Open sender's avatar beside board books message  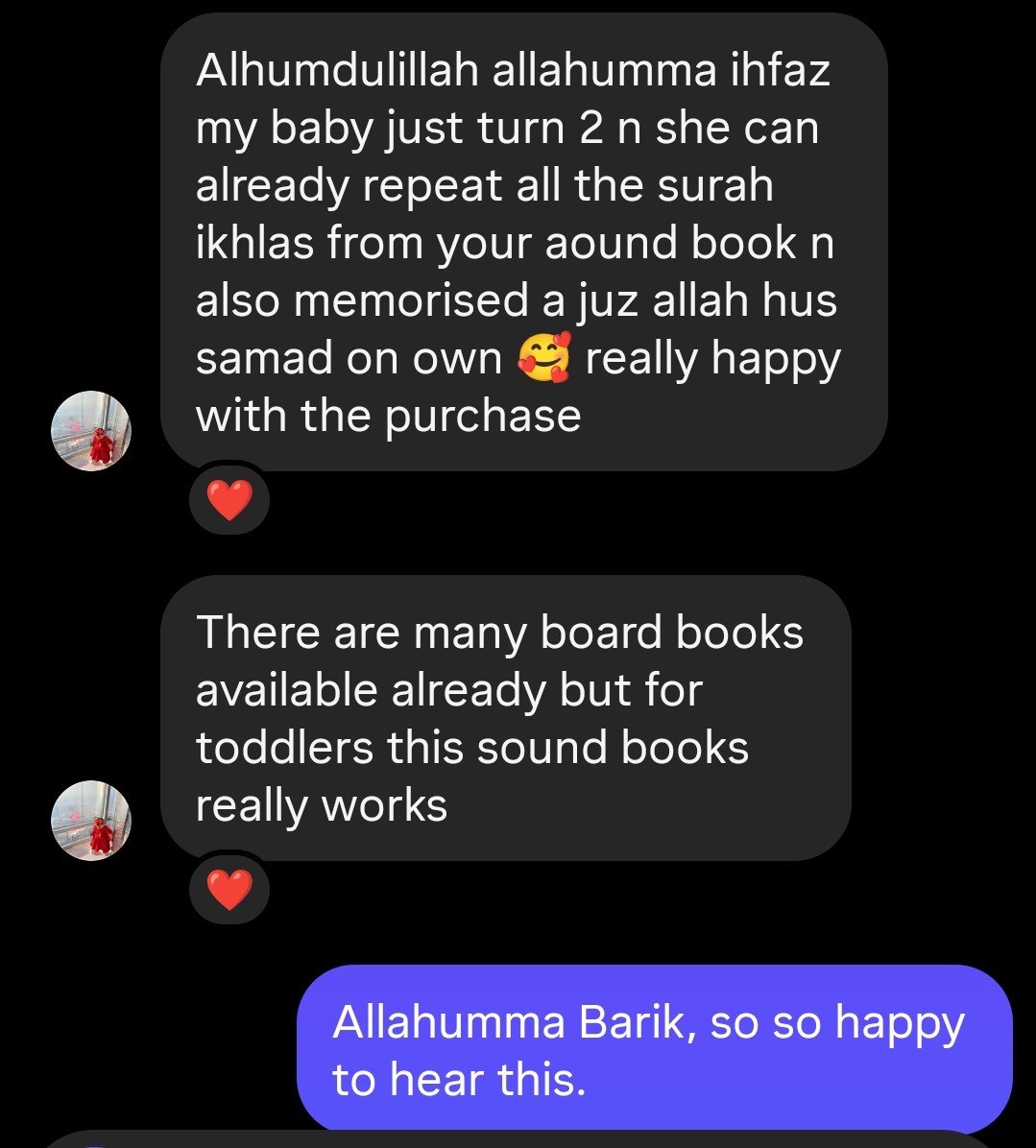91,821
